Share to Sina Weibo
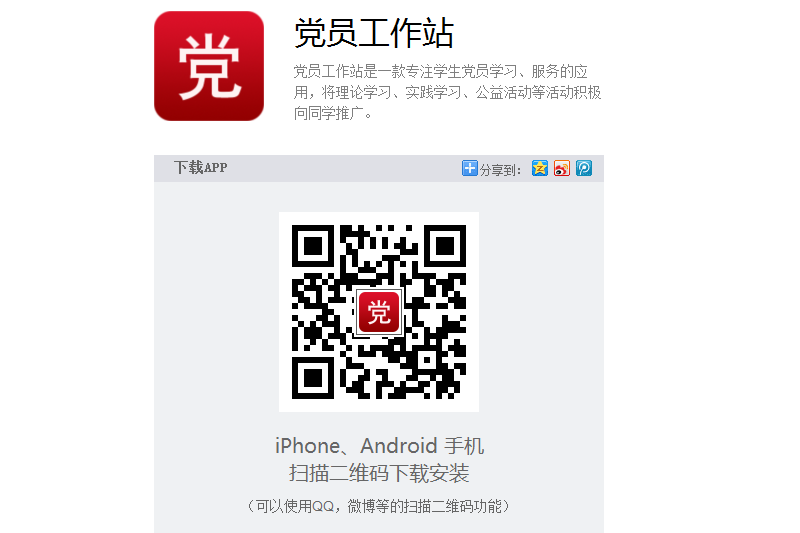Viewport: 800px width, 533px height. pos(562,168)
